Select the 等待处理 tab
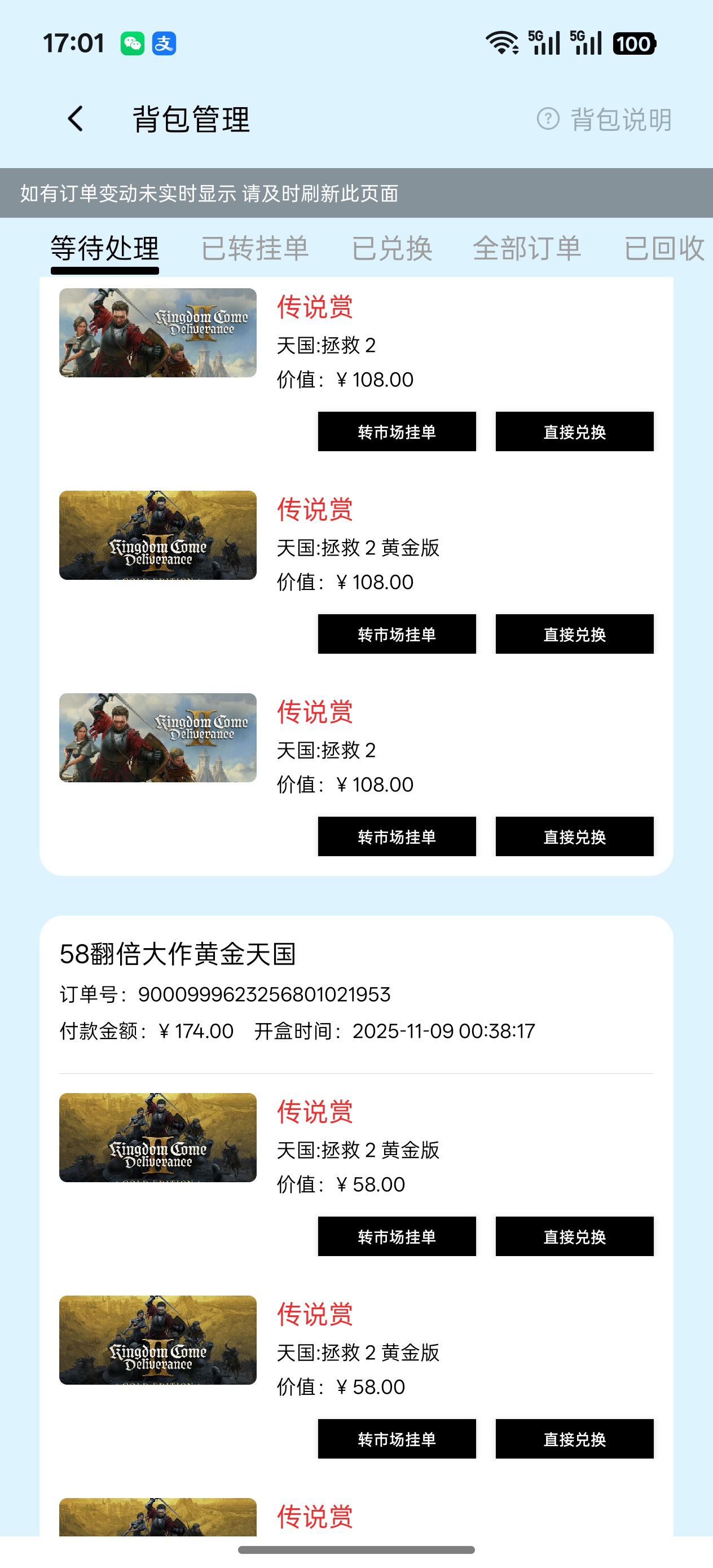This screenshot has width=713, height=1568. tap(105, 248)
